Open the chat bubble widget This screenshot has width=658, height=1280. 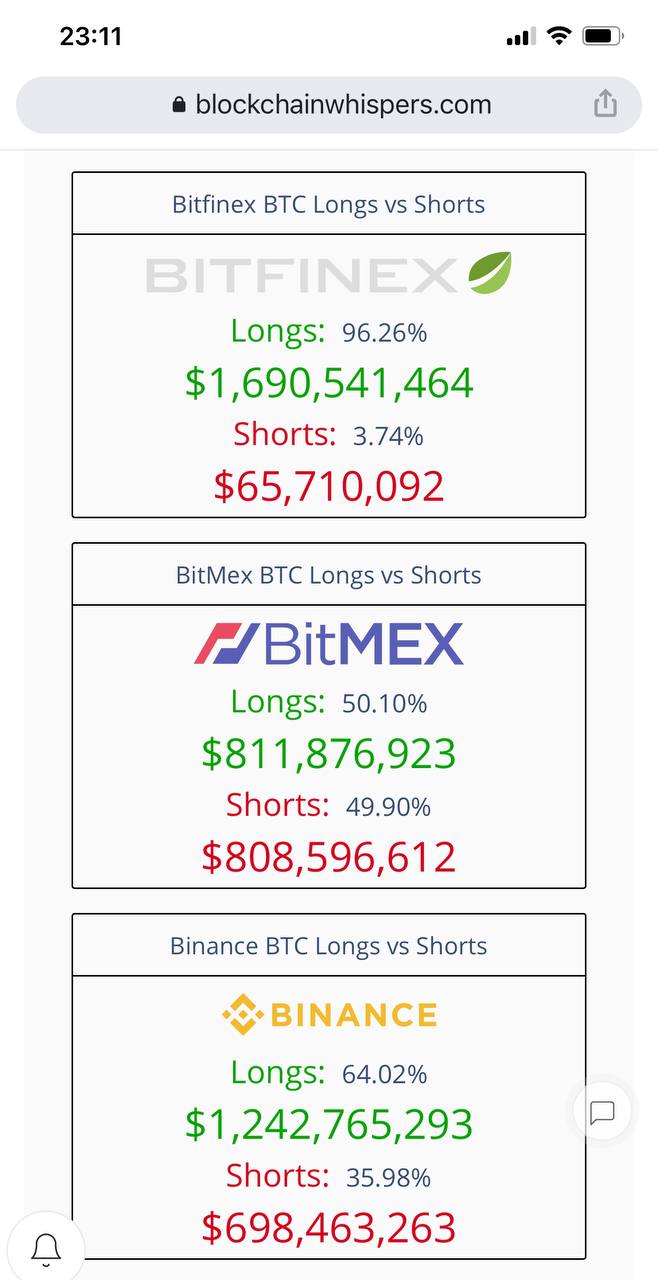coord(602,1112)
